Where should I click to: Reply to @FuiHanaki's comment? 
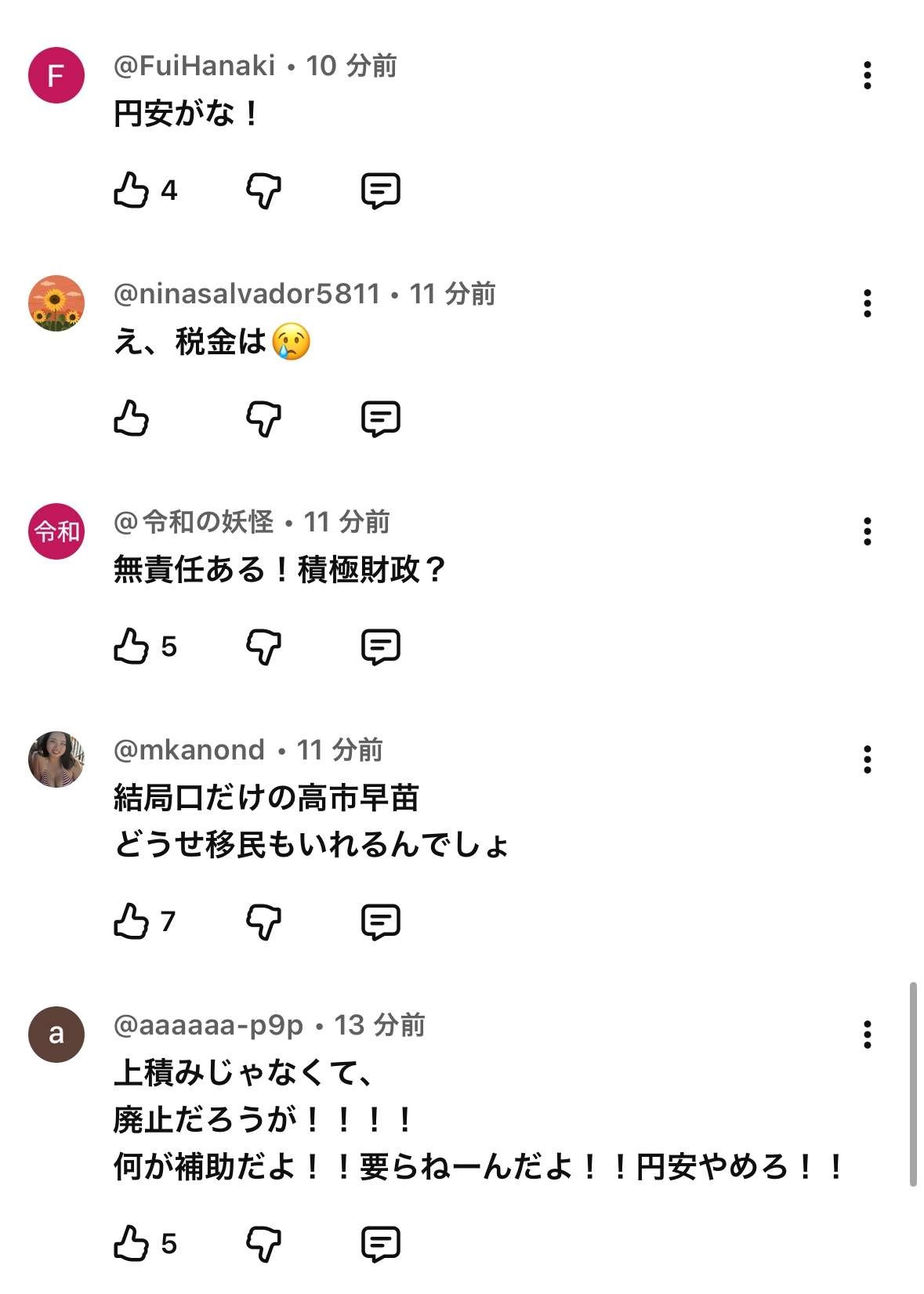coord(381,190)
